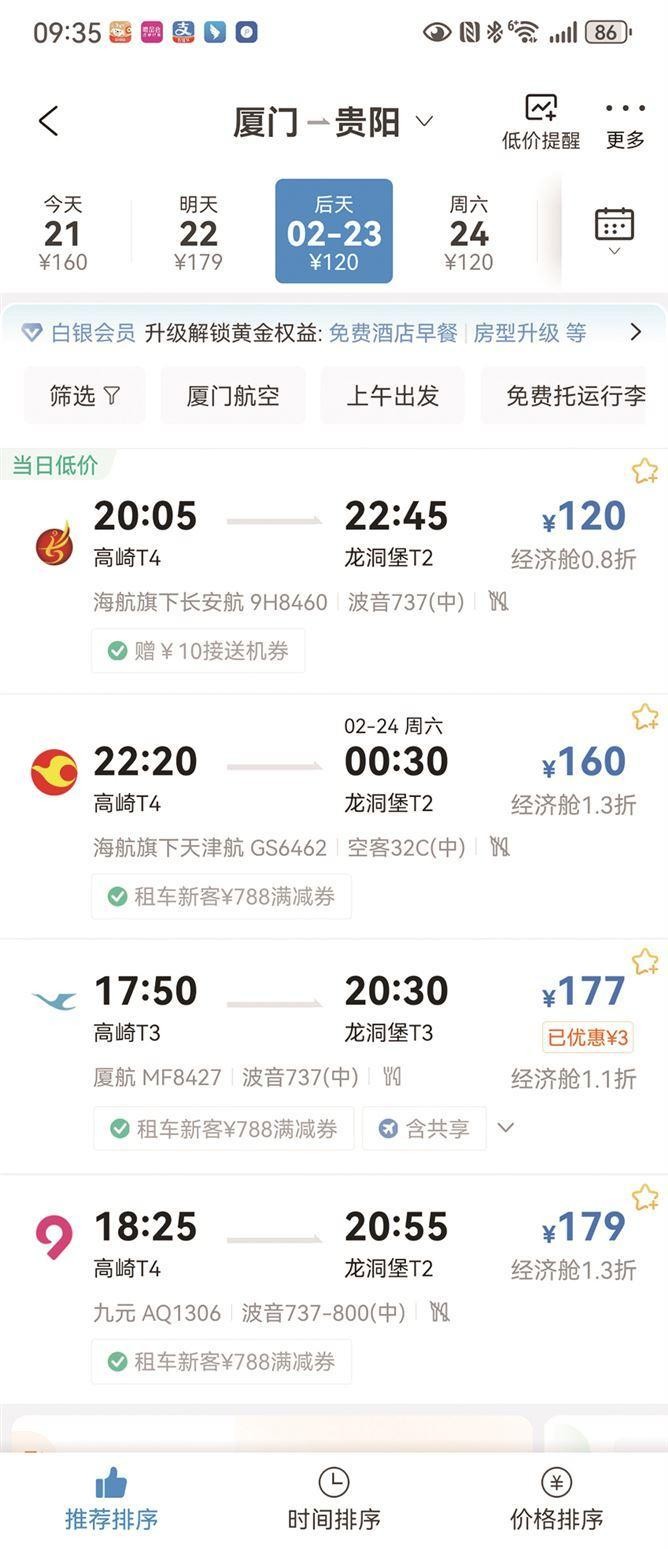Screen dimensions: 668x1549
Task: Select 明天 22 date
Action: (197, 233)
